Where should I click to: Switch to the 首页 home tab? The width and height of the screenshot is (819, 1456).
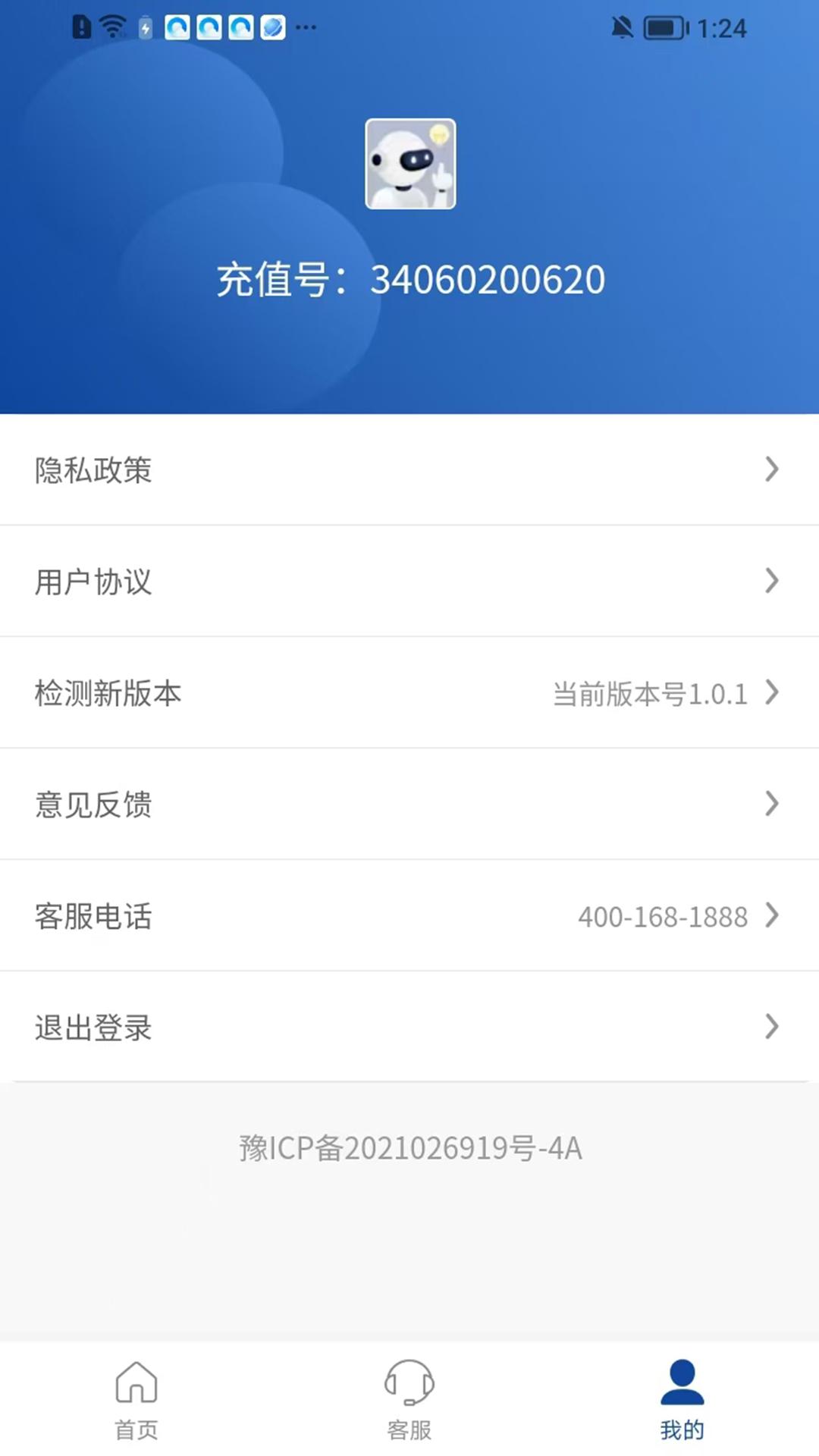(x=136, y=1400)
